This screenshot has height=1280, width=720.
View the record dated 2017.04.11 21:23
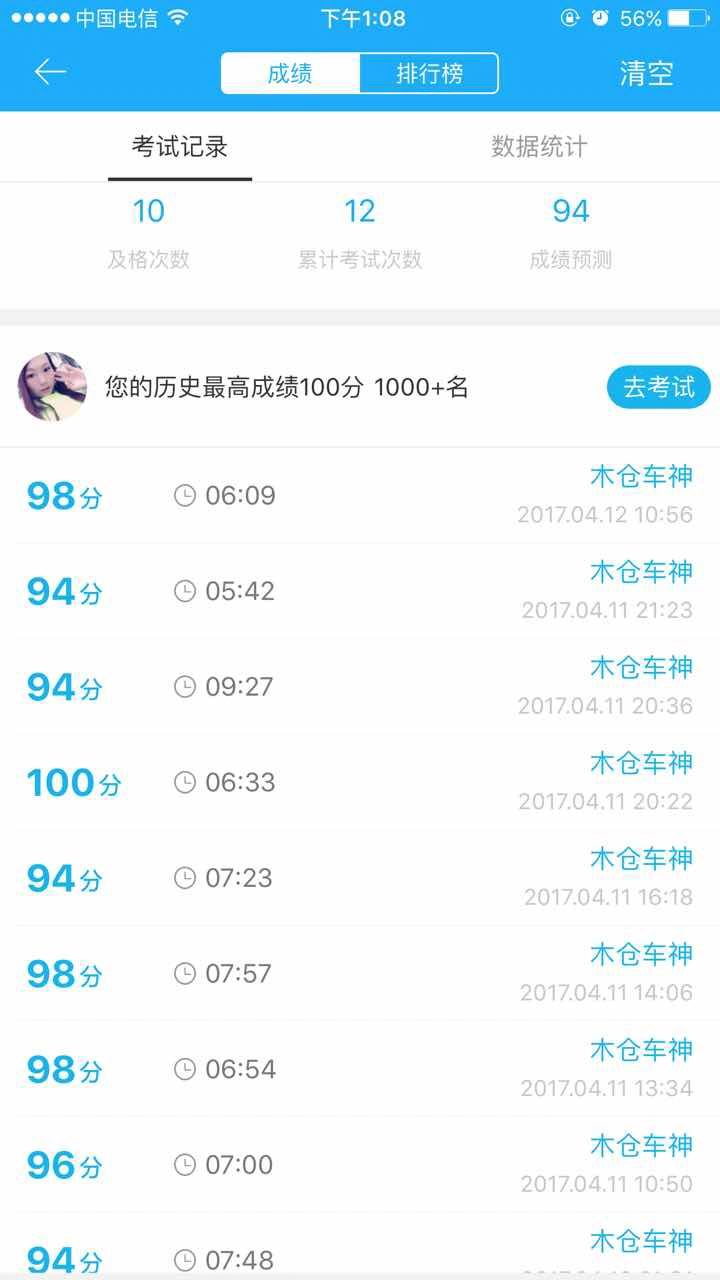pos(360,591)
